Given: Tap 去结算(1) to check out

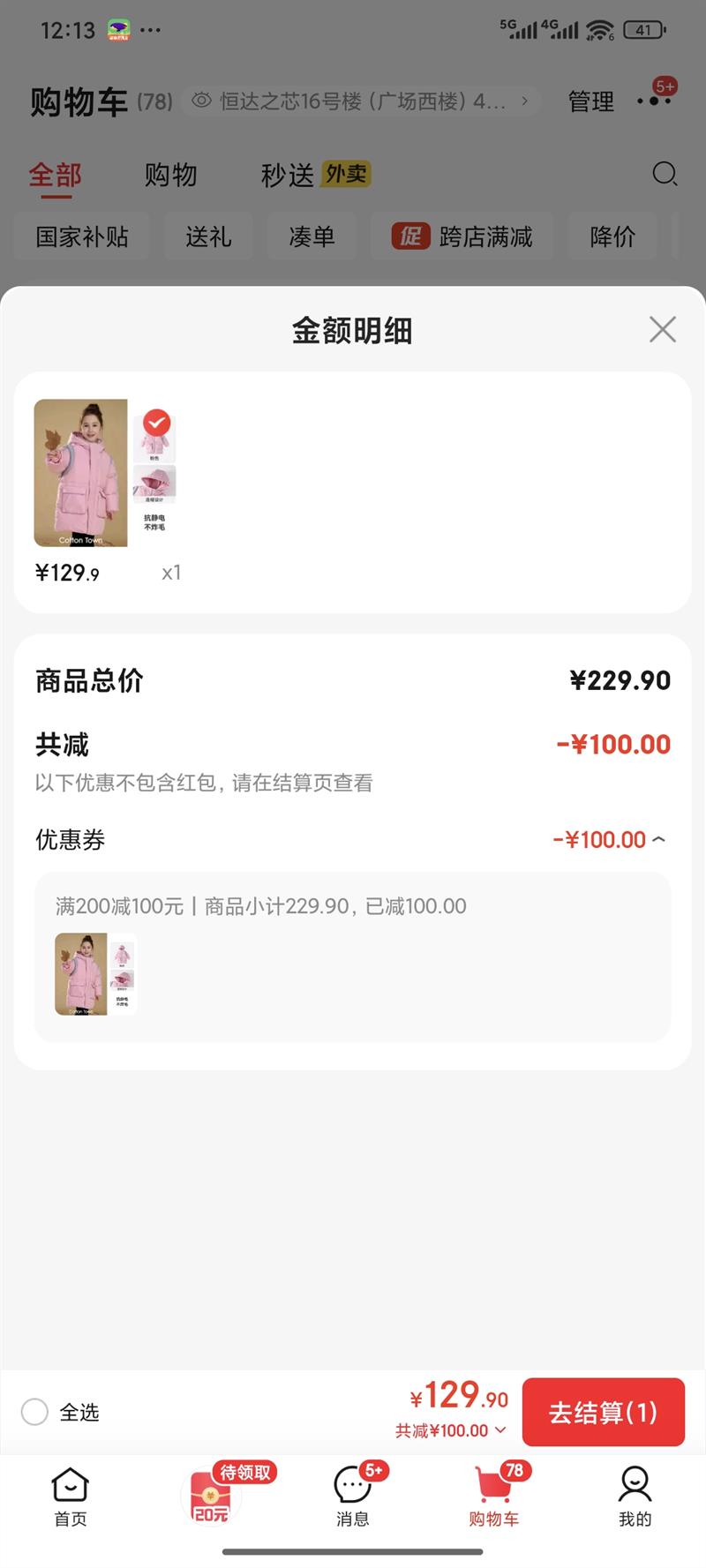Looking at the screenshot, I should click(603, 1412).
